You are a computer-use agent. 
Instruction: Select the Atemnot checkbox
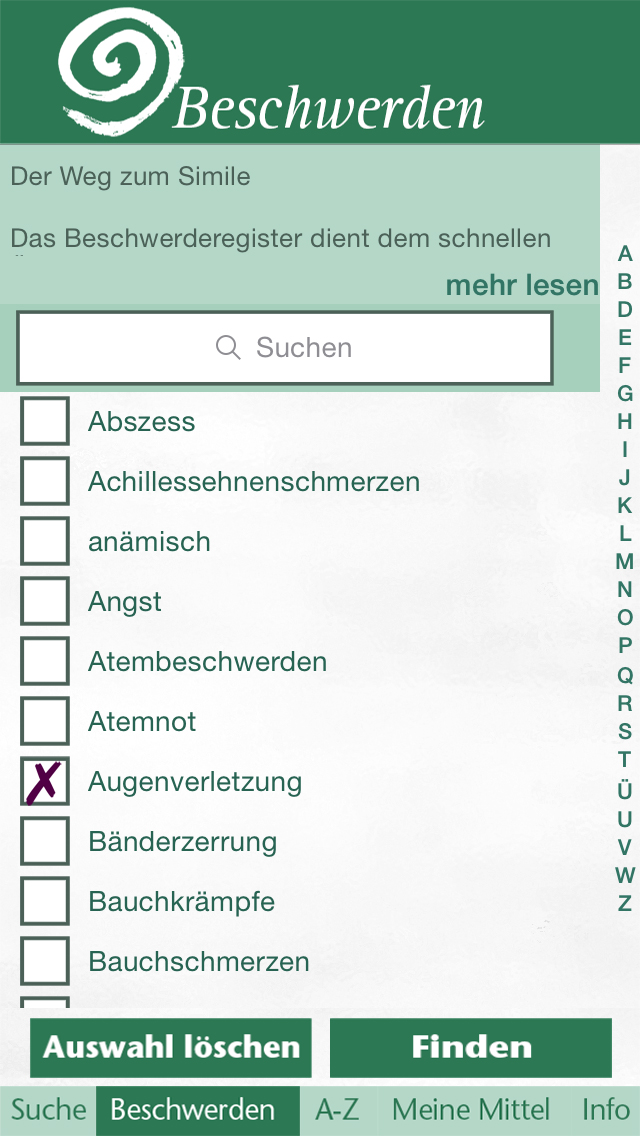[x=45, y=721]
